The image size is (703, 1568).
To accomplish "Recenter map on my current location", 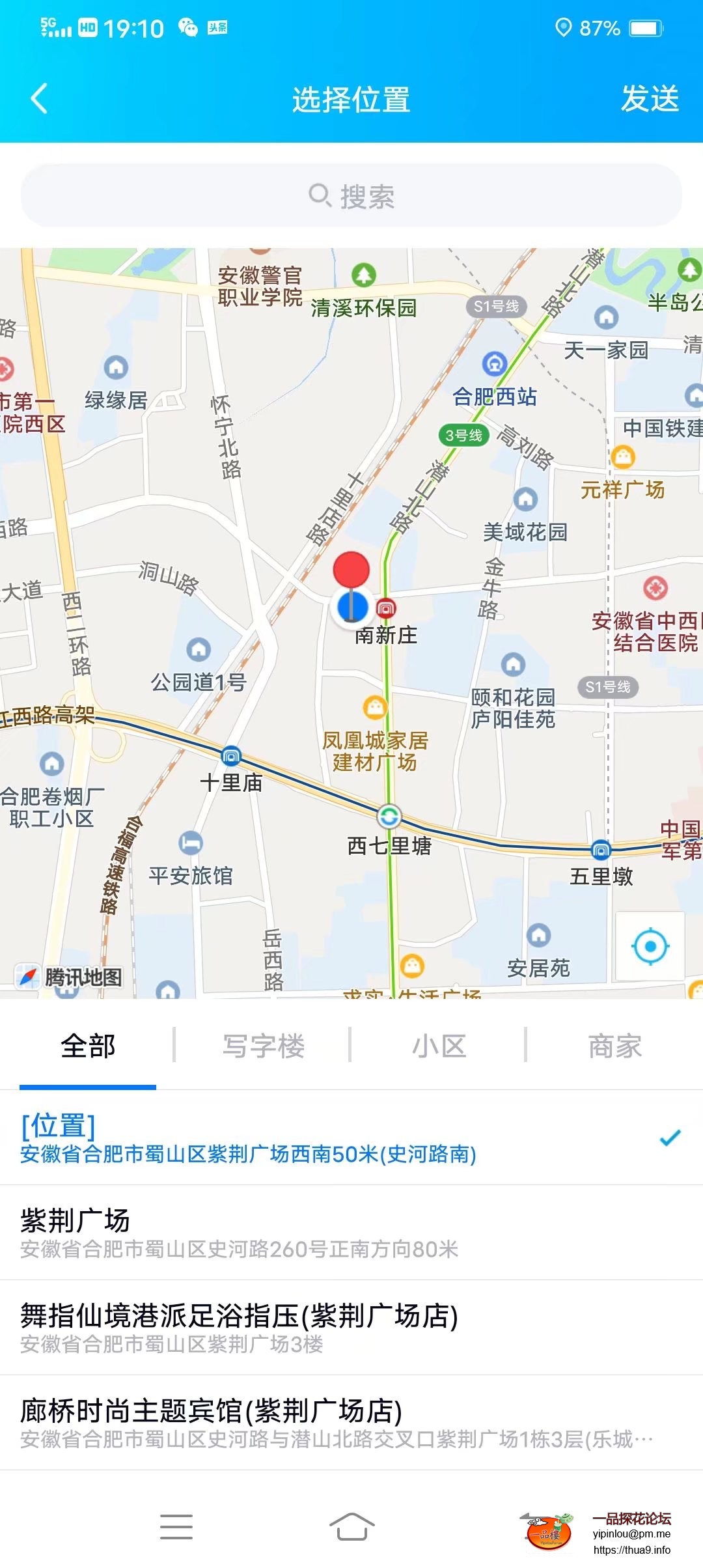I will (650, 946).
